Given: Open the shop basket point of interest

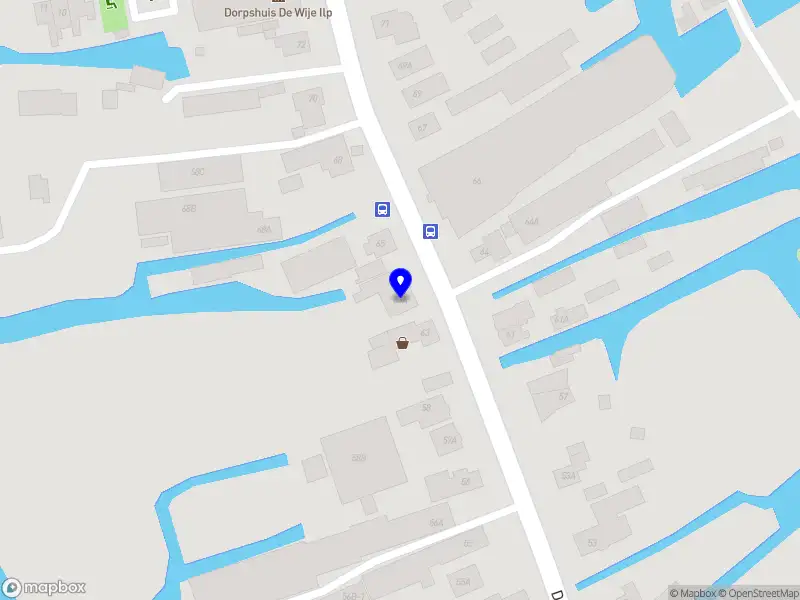Looking at the screenshot, I should [402, 343].
